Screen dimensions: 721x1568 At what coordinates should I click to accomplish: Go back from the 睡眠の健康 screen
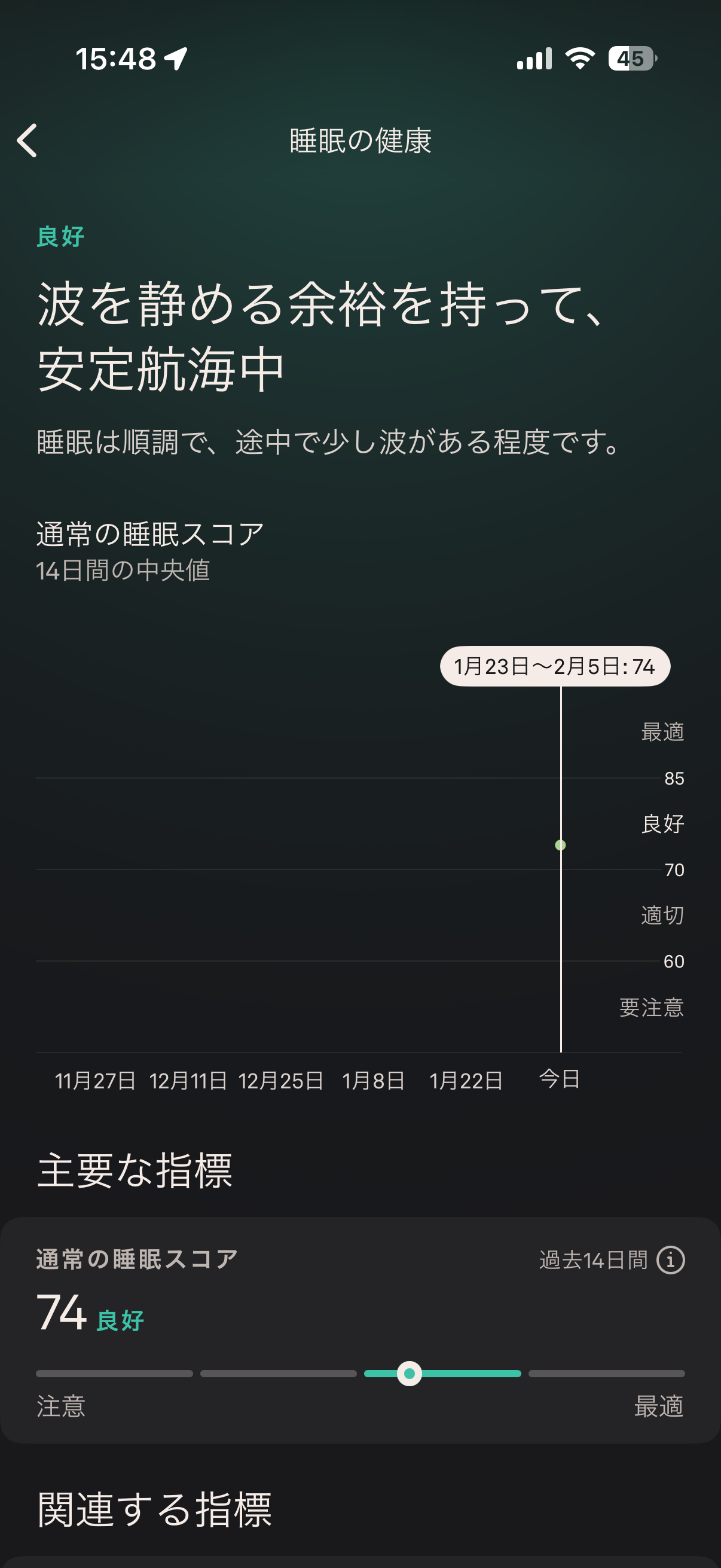(x=28, y=141)
